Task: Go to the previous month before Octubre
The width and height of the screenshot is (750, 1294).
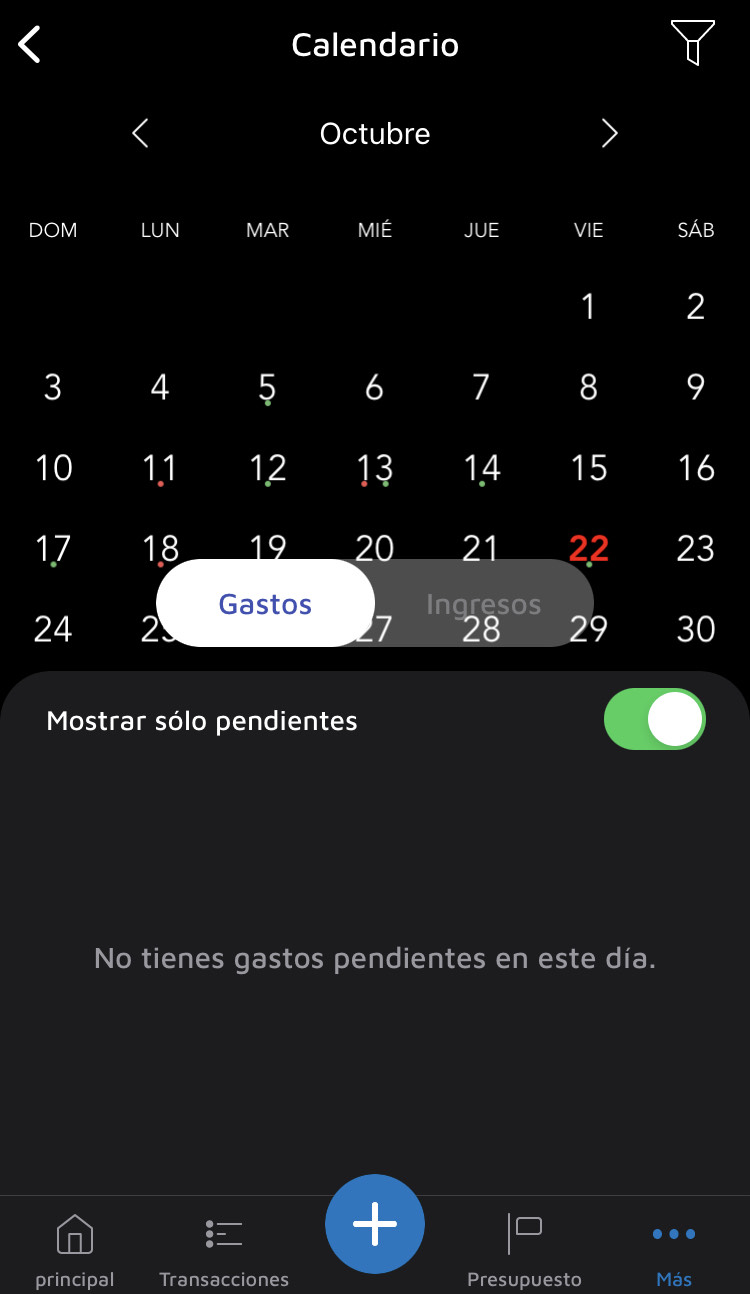Action: tap(140, 133)
